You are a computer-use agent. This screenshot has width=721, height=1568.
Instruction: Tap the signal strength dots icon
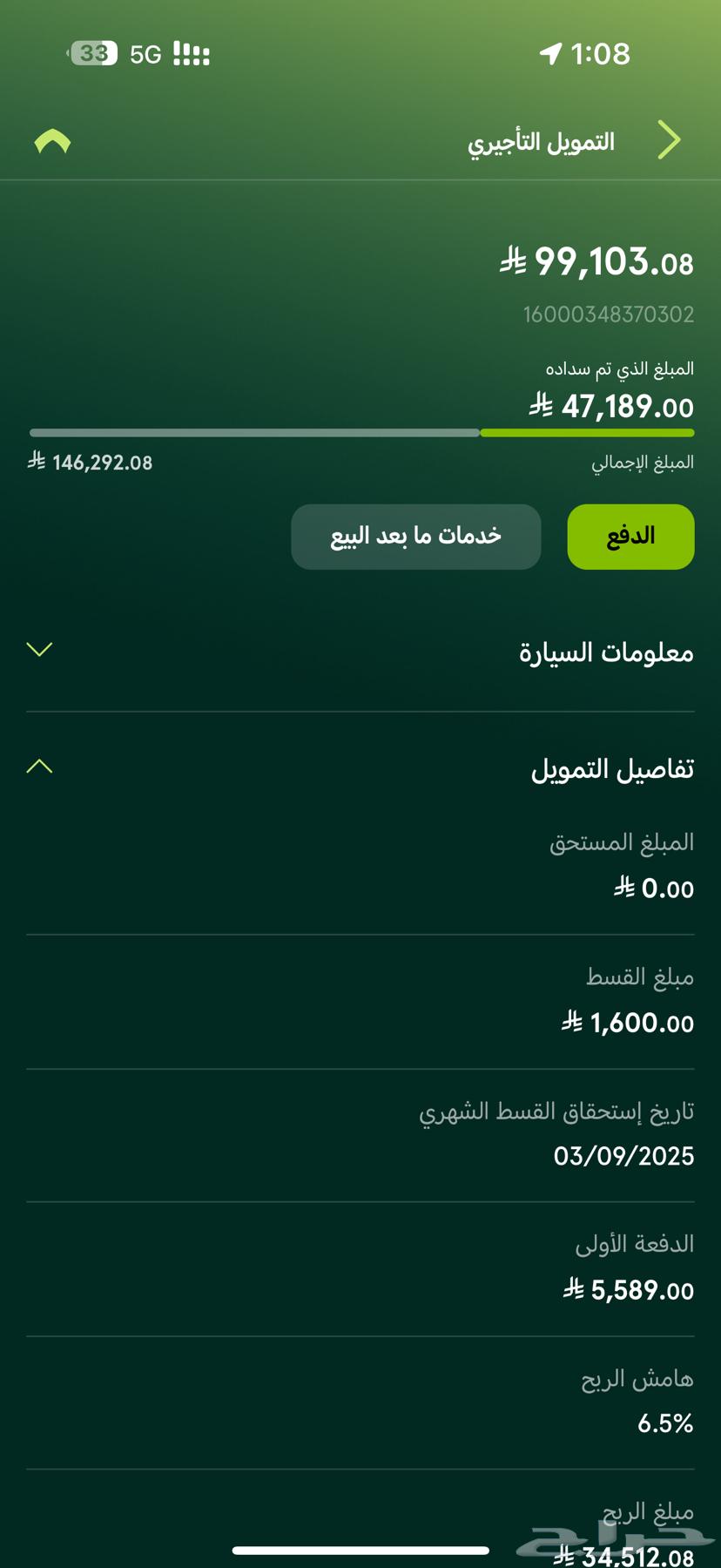click(x=192, y=54)
